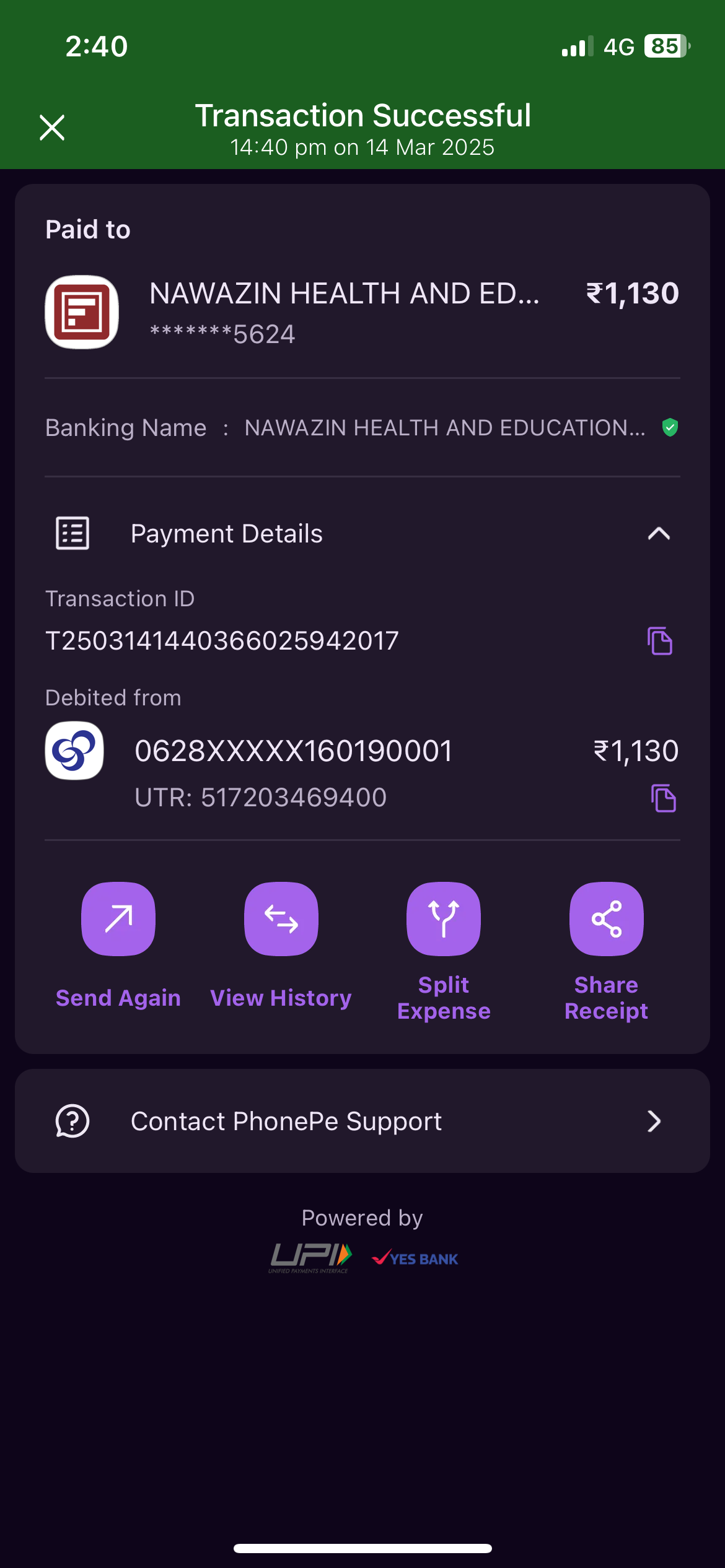This screenshot has height=1568, width=725.
Task: Copy the Transaction ID
Action: click(x=659, y=640)
